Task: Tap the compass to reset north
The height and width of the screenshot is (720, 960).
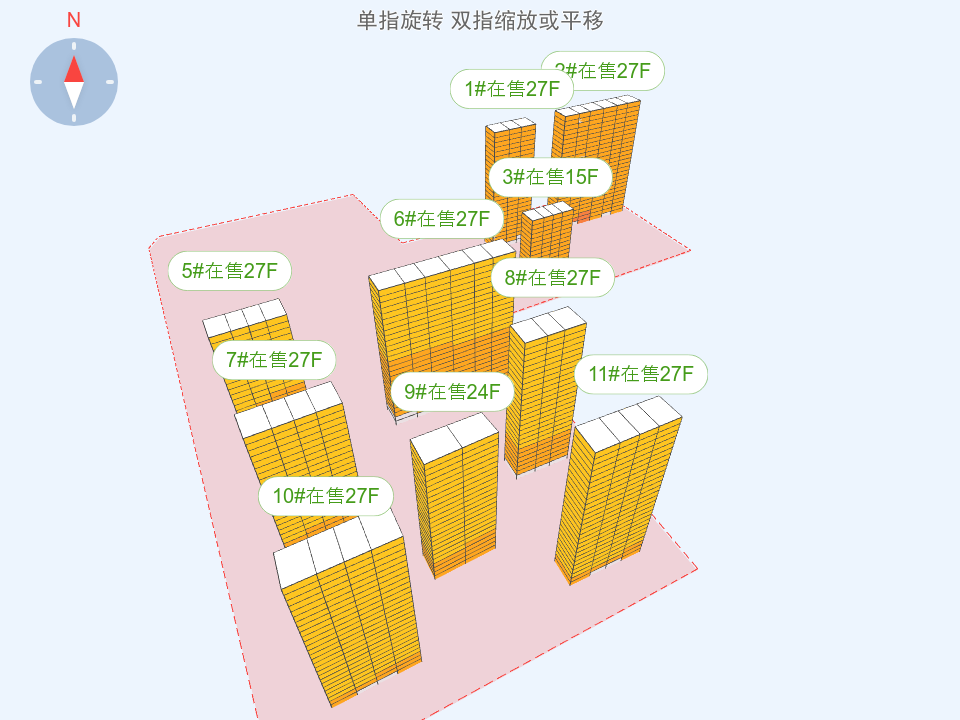Action: point(74,82)
